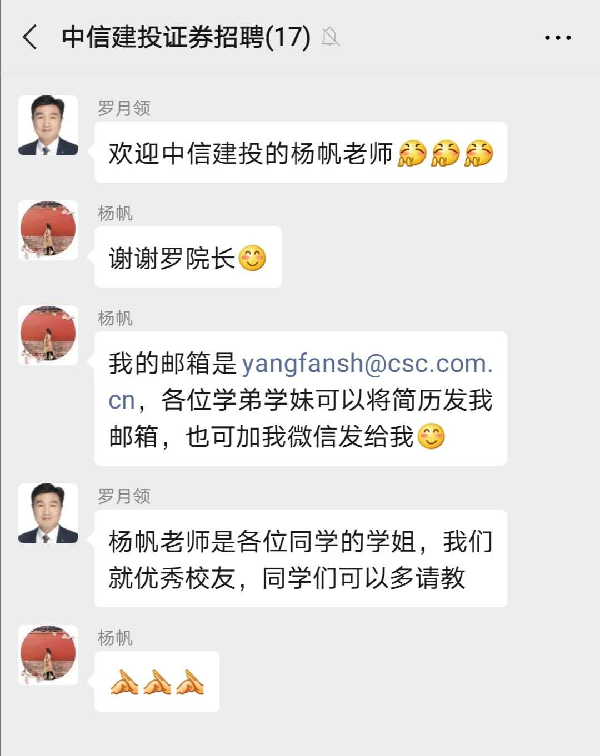This screenshot has height=756, width=600.
Task: Open 罗月领's avatar beside the welcome message
Action: click(48, 125)
